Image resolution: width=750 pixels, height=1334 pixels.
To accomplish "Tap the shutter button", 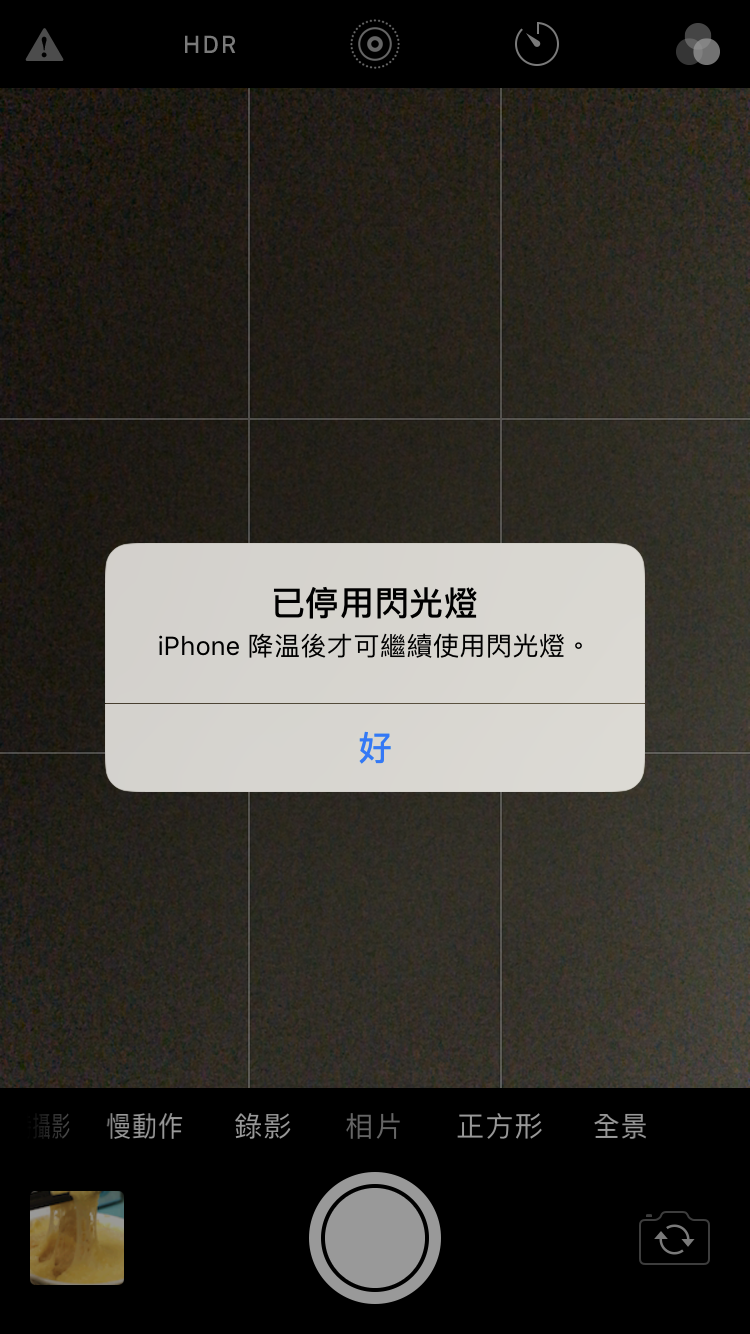I will (x=375, y=1238).
